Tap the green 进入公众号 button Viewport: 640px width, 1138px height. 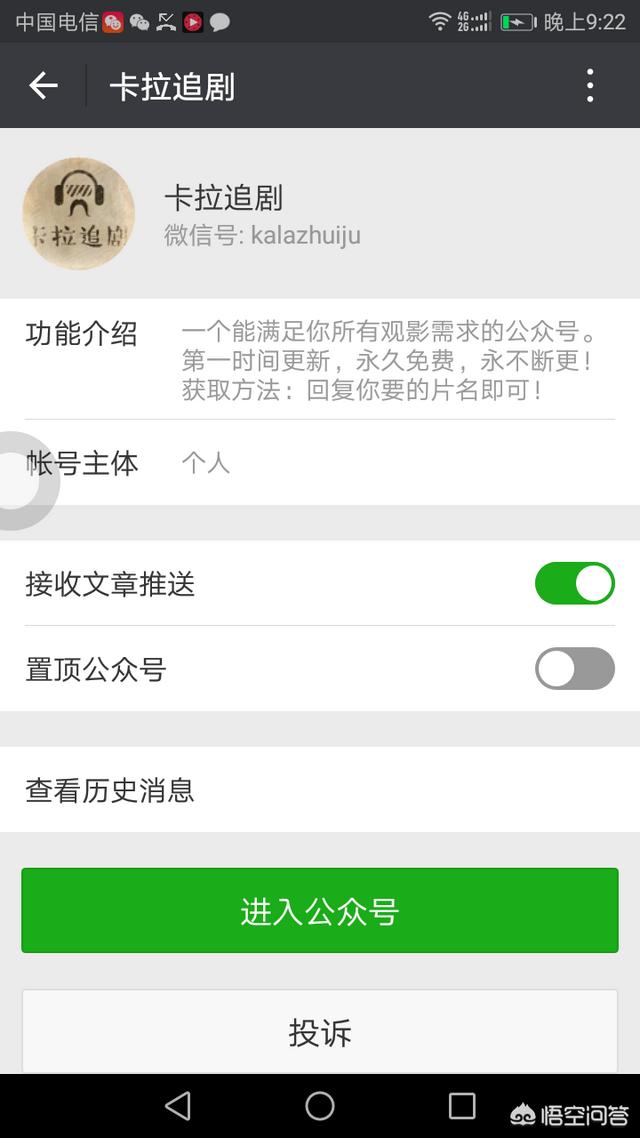tap(320, 910)
